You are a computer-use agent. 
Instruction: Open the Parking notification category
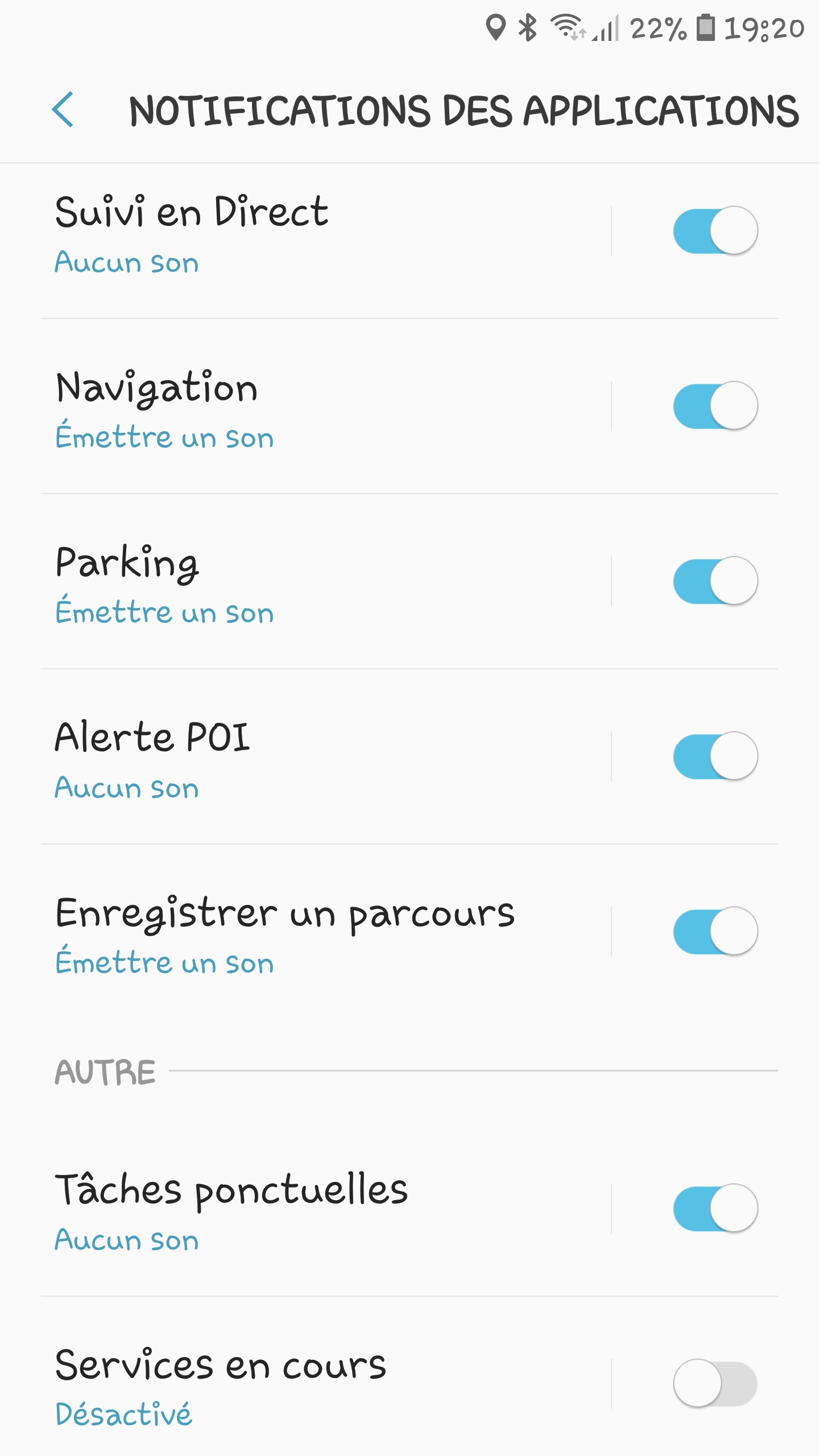click(326, 581)
